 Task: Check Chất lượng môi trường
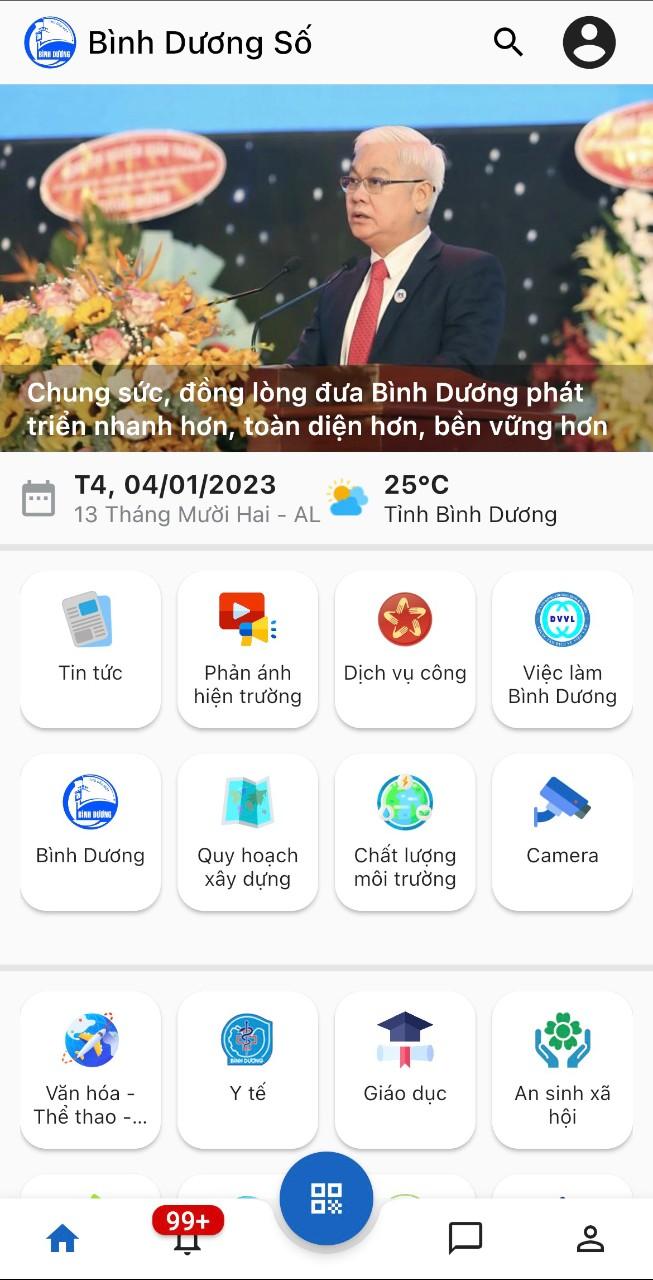405,831
